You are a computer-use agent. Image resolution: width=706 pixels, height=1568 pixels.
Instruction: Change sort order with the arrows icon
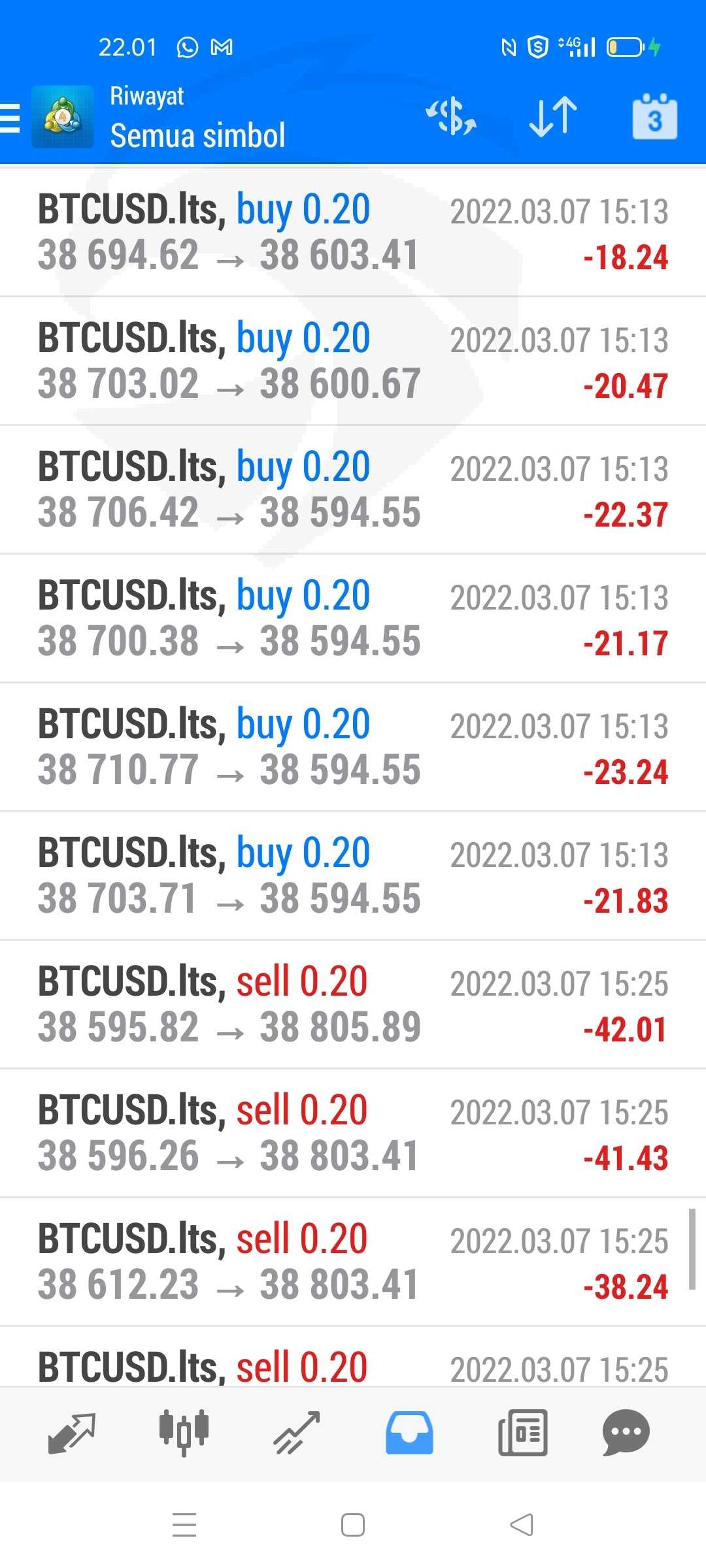pos(553,117)
